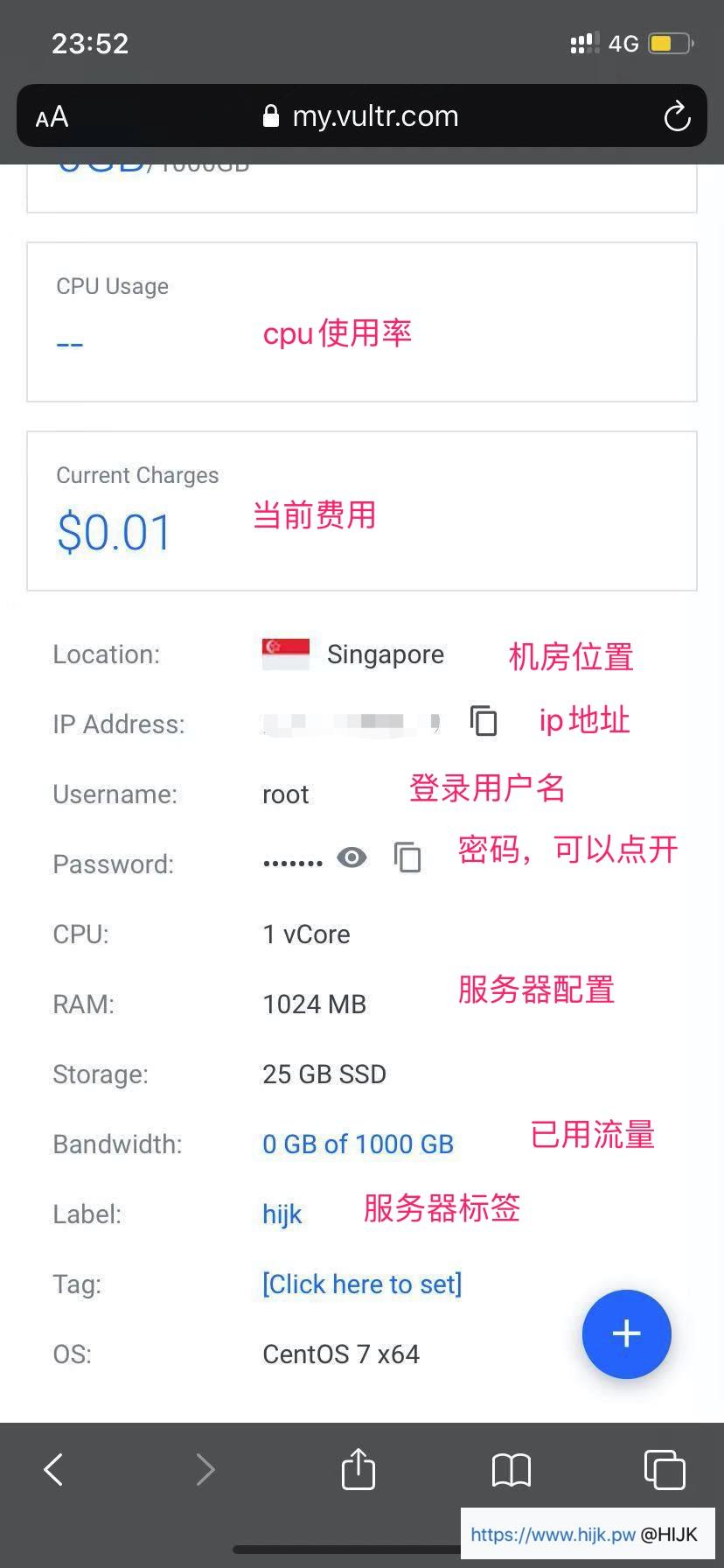Show all open Safari tabs
The height and width of the screenshot is (1568, 724).
[664, 1470]
